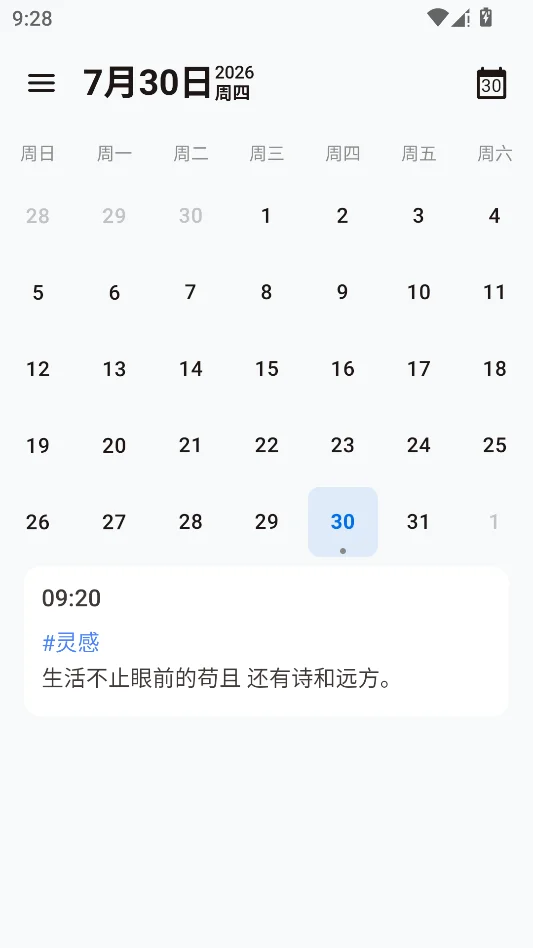
Task: Select the highlighted date 30
Action: tap(343, 522)
